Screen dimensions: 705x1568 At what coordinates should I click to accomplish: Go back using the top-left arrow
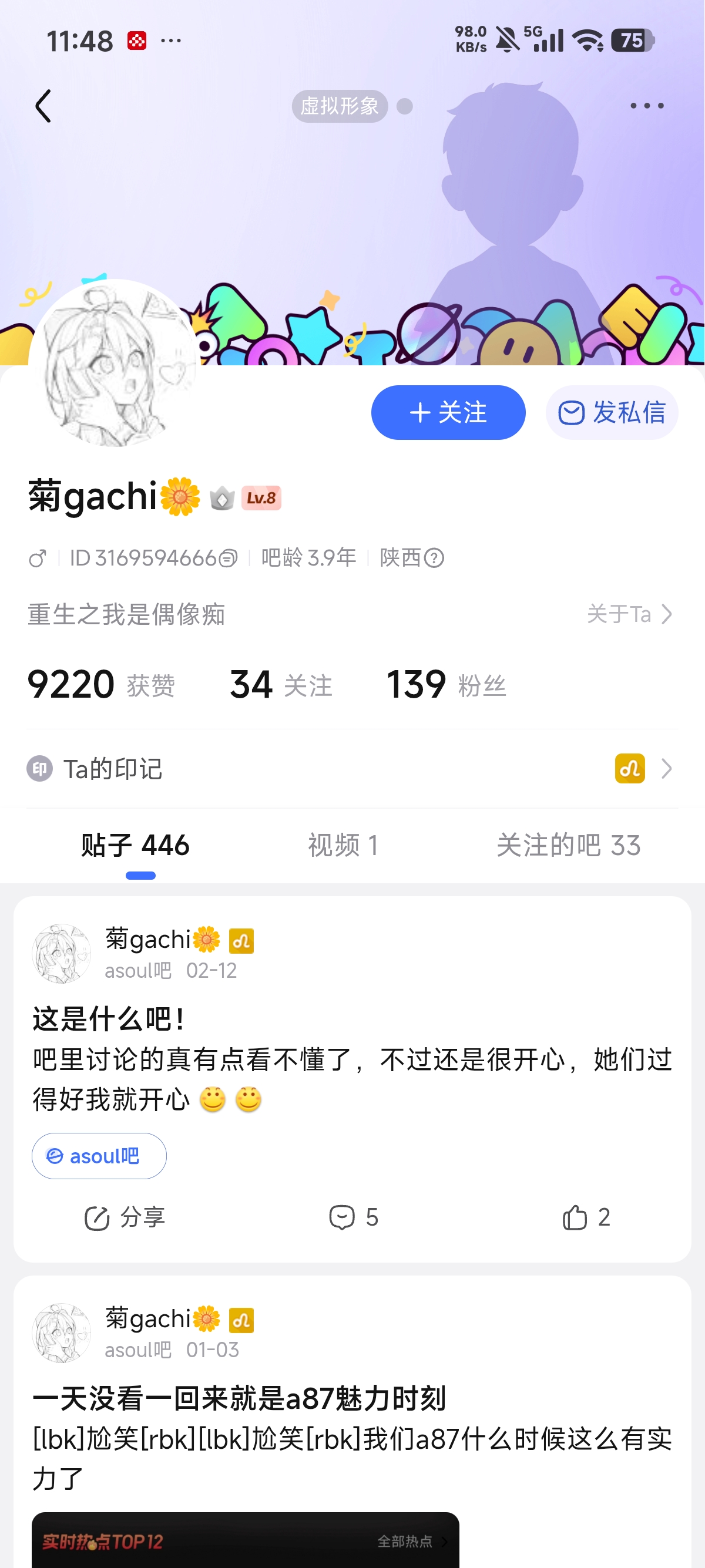tap(43, 106)
